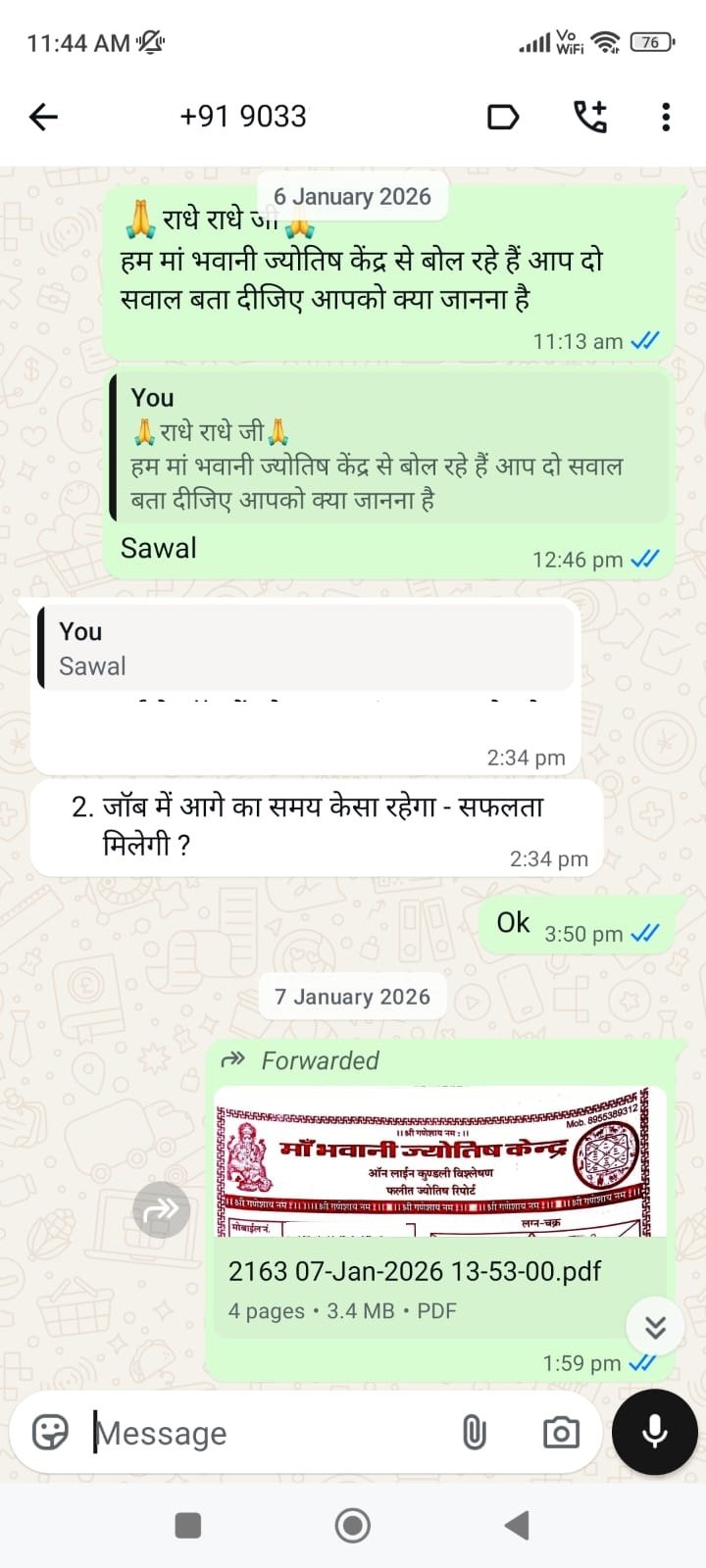The image size is (706, 1568).
Task: Open contact info for +91 9033
Action: tap(243, 117)
